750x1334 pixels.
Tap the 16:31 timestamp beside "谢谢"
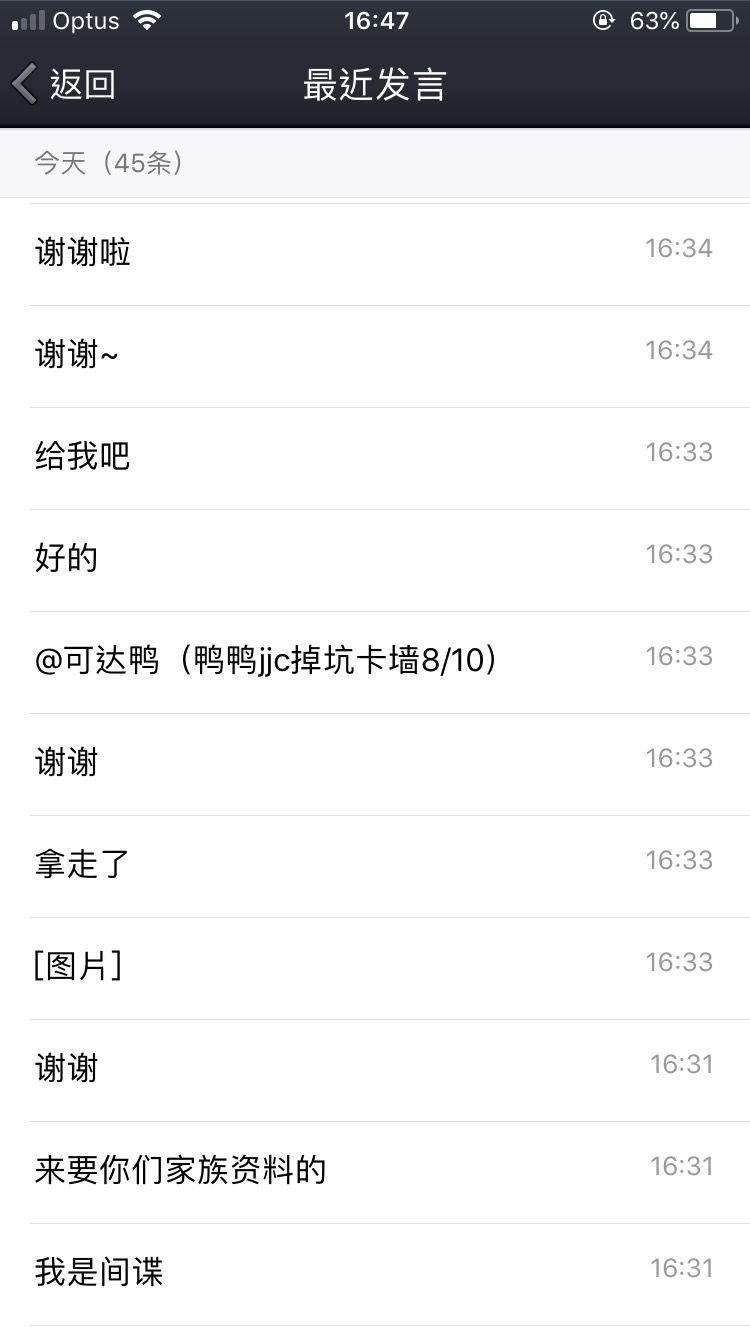pyautogui.click(x=682, y=1065)
